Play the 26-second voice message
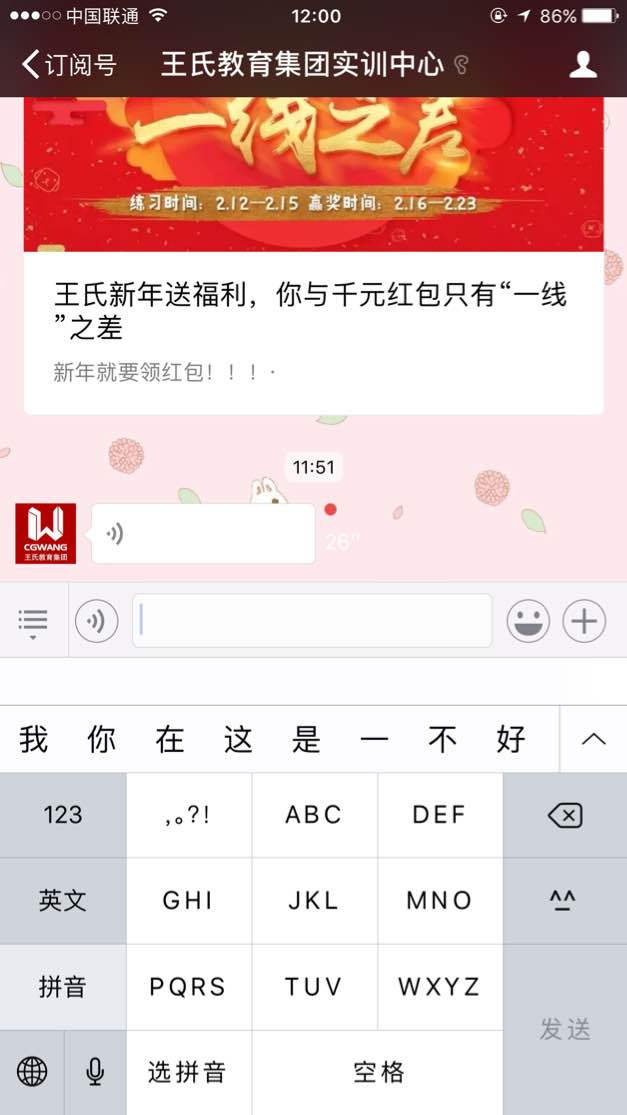The height and width of the screenshot is (1115, 627). [x=203, y=533]
